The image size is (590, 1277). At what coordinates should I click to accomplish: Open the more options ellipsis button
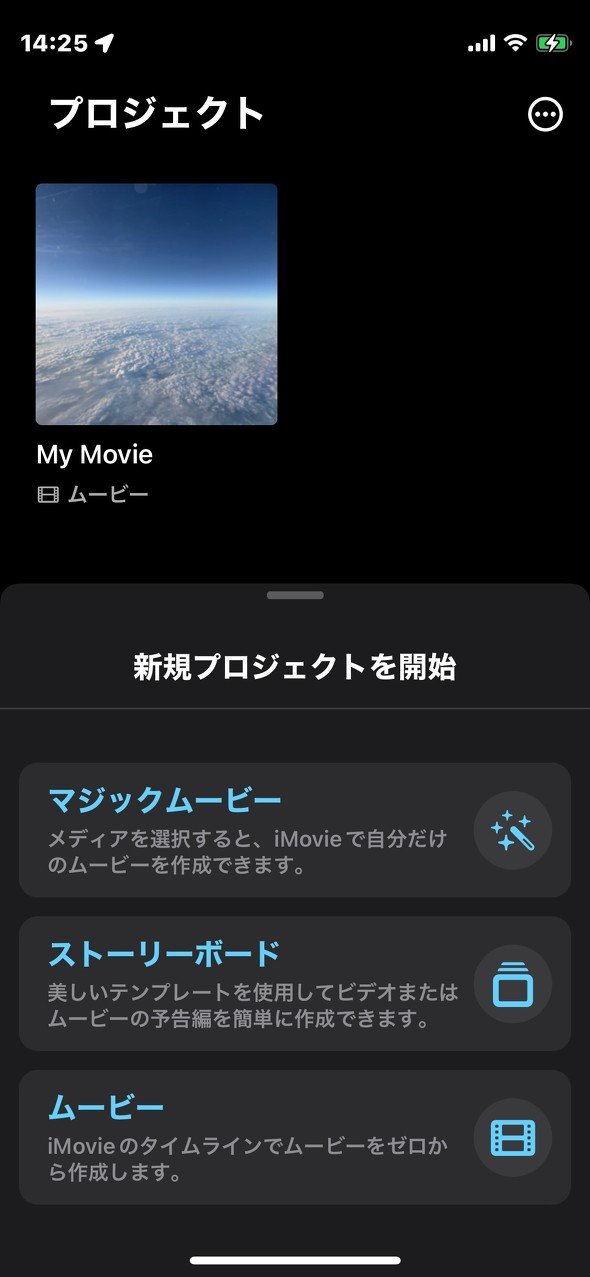tap(545, 115)
